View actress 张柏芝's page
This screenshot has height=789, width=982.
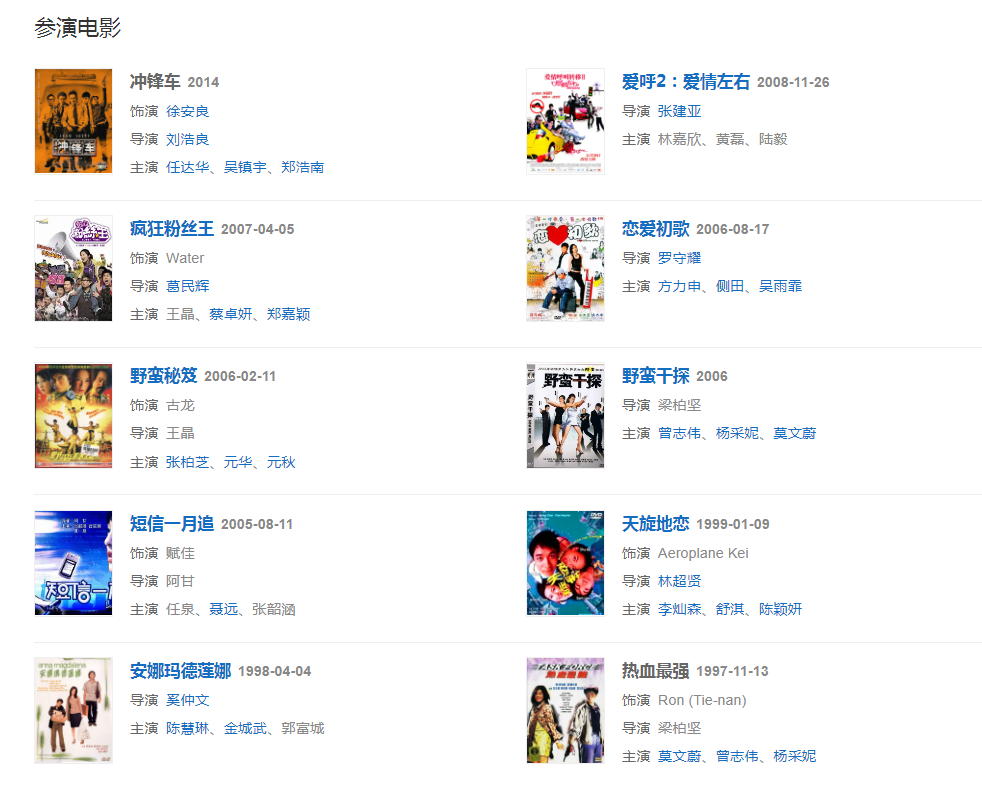[187, 462]
